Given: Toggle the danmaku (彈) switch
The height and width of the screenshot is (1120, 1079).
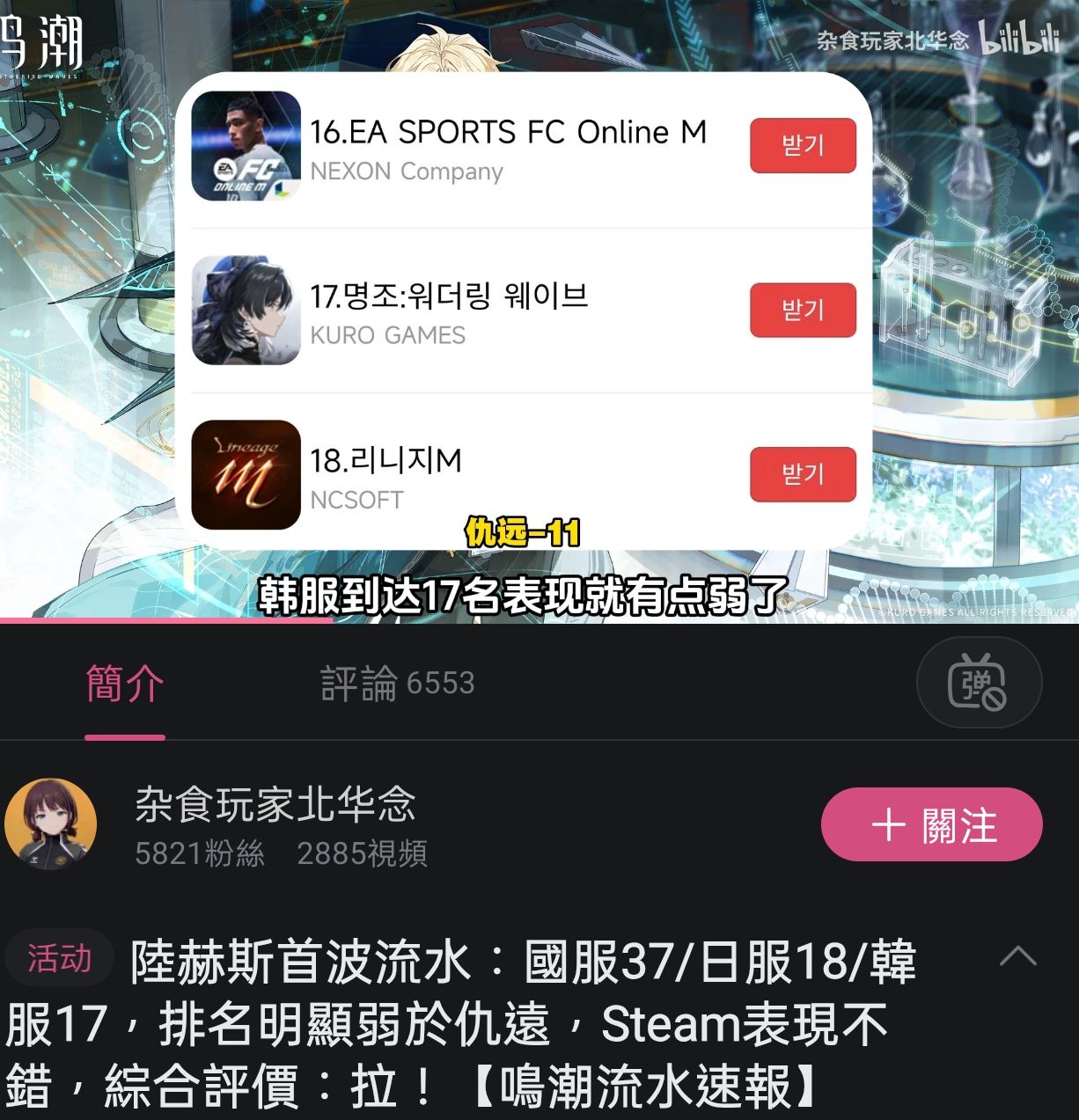Looking at the screenshot, I should coord(978,683).
